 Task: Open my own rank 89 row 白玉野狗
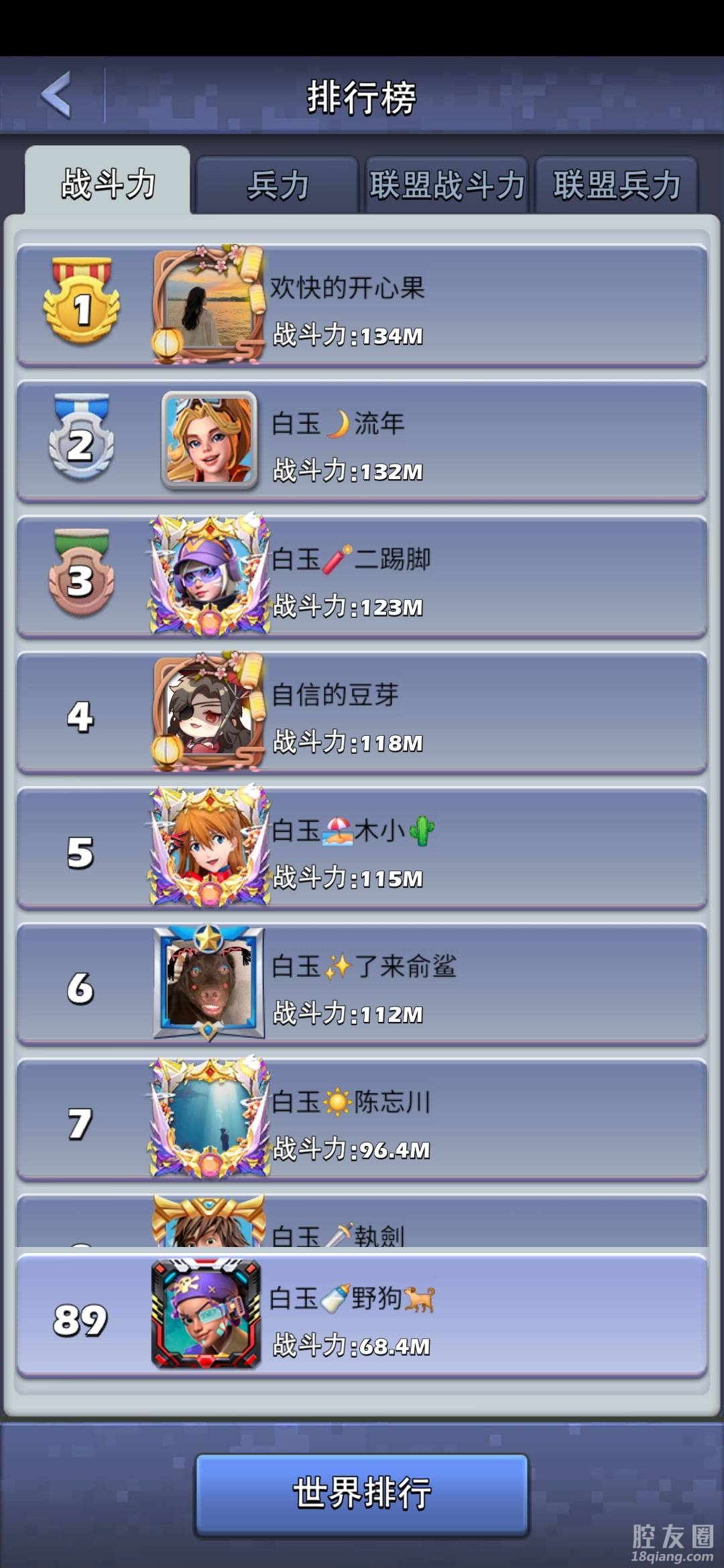362,1317
